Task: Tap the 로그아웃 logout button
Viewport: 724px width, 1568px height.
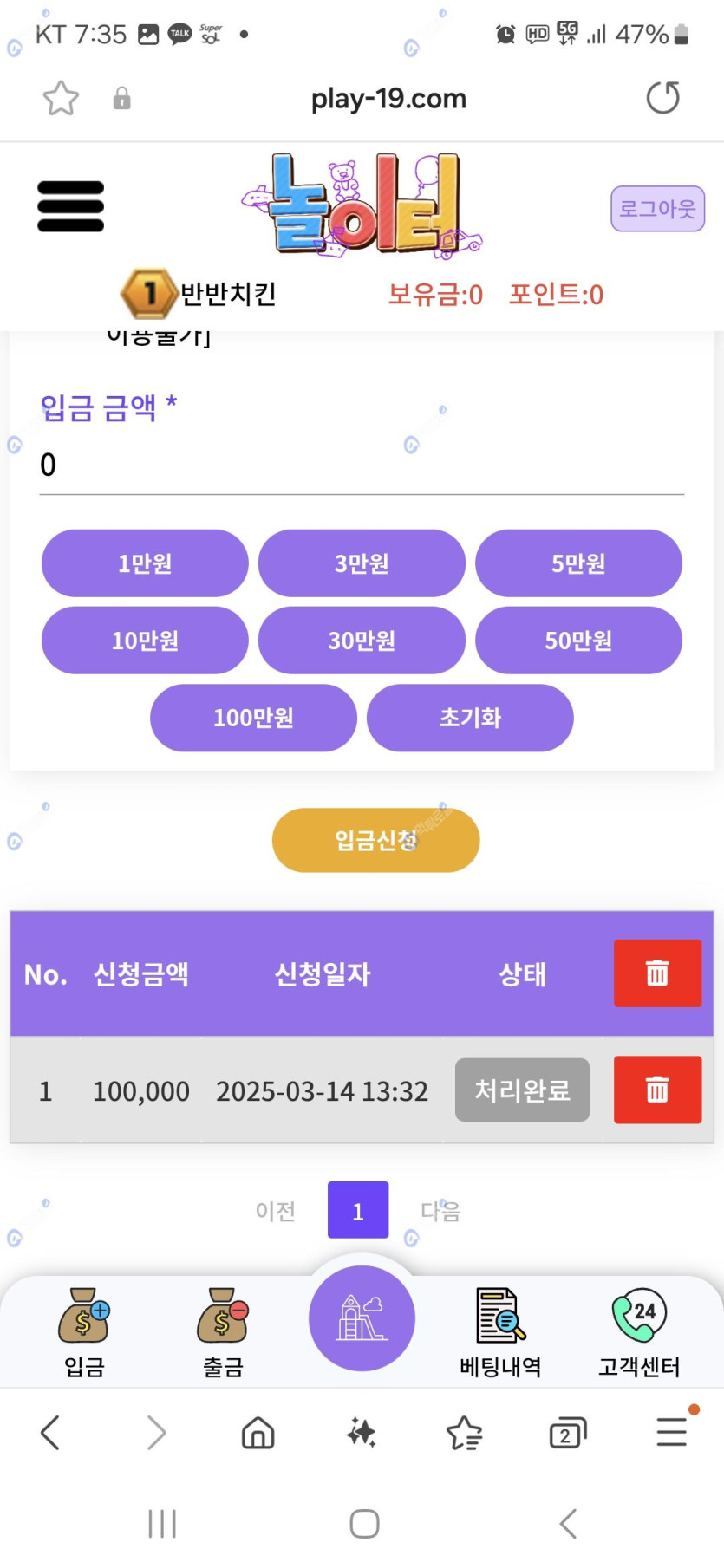Action: (657, 209)
